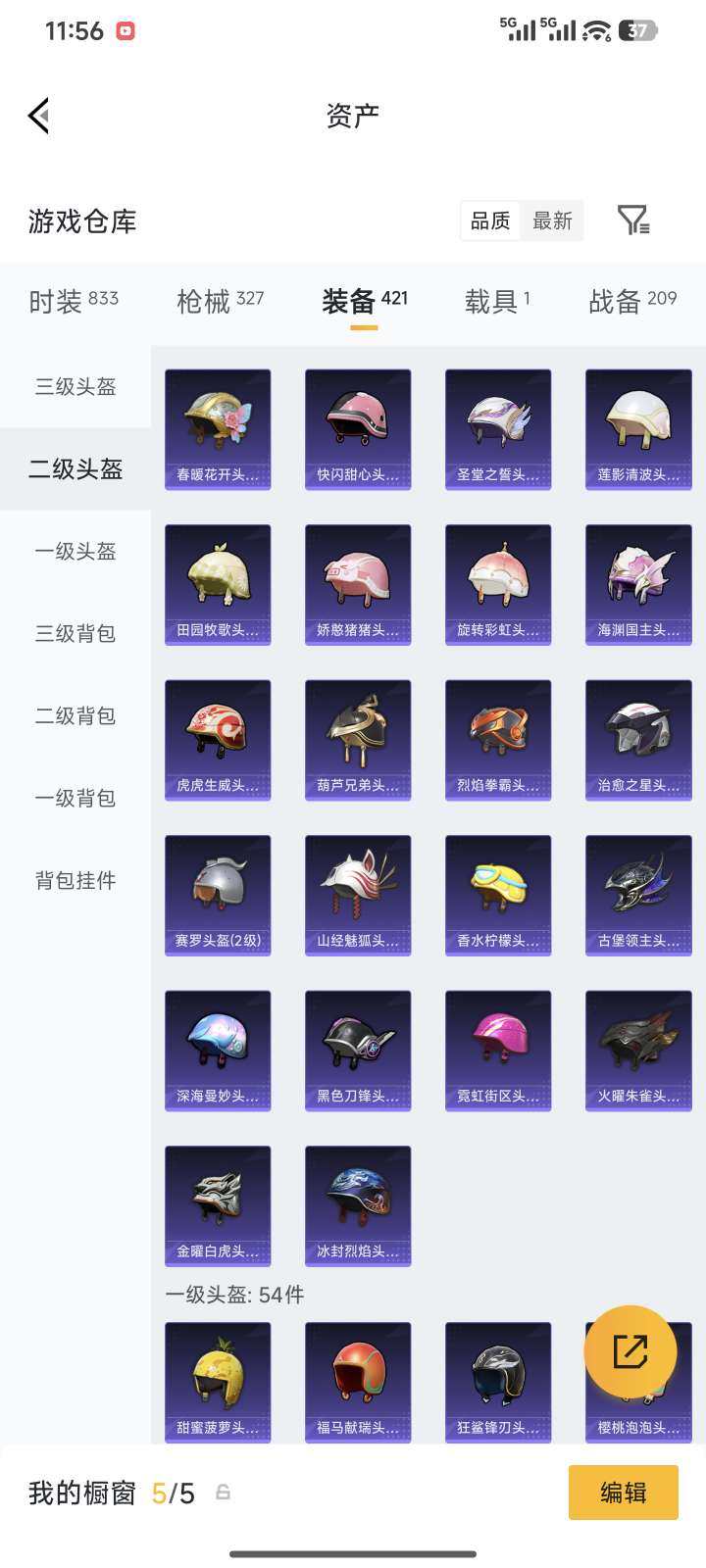Switch sorting to 品质
Viewport: 706px width, 1568px height.
click(x=489, y=220)
